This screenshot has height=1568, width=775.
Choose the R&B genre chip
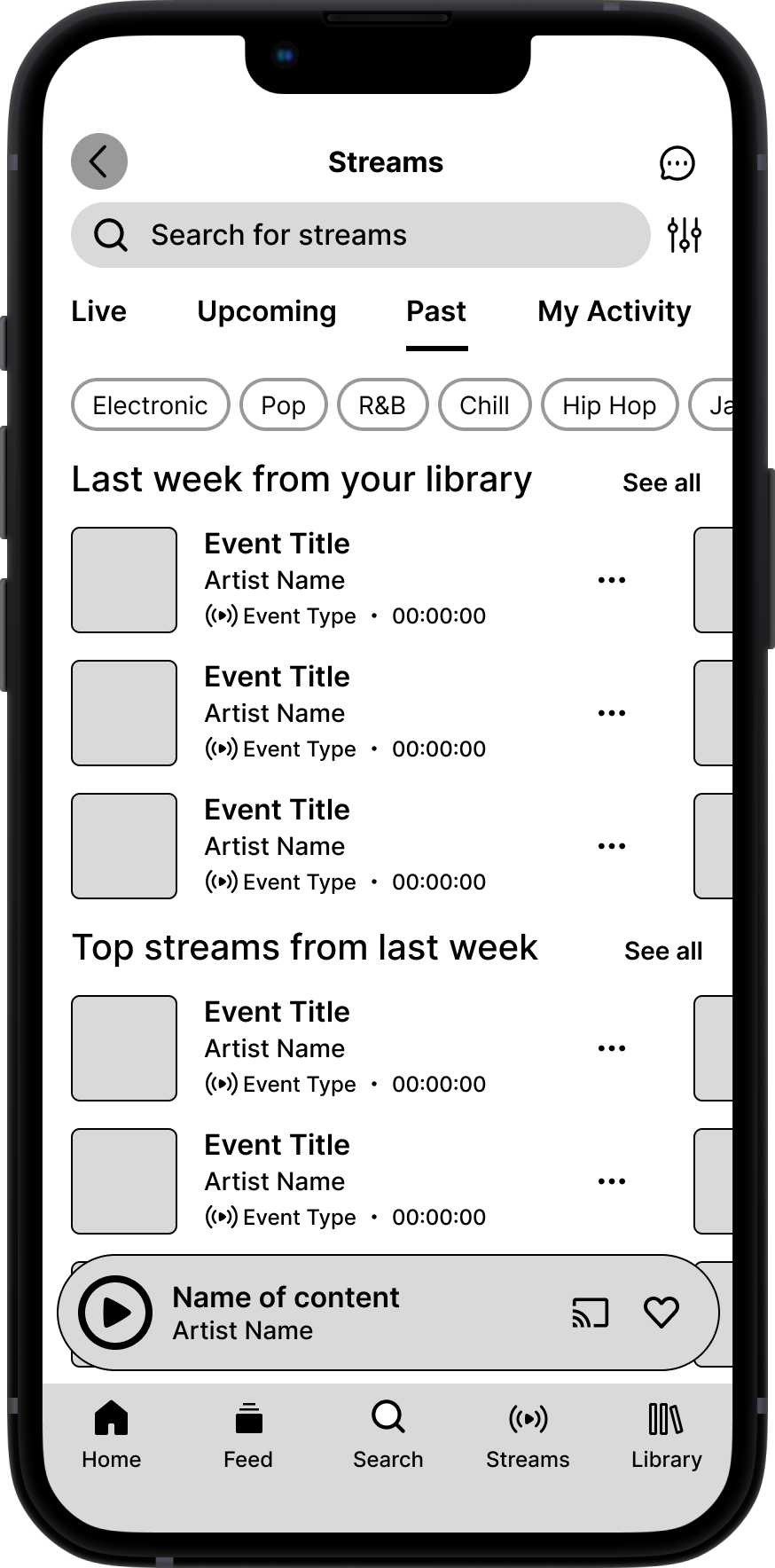pos(382,405)
